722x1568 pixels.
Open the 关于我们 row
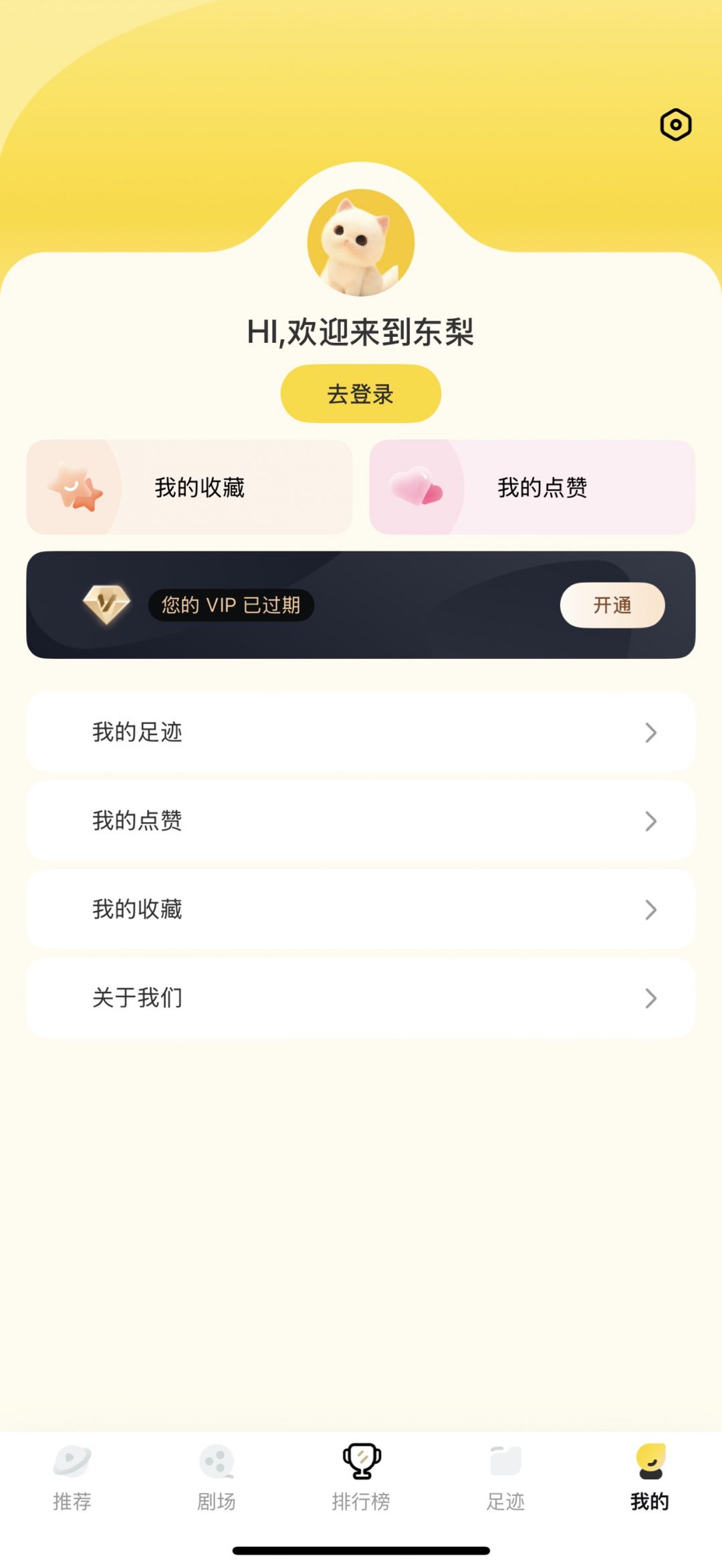361,997
